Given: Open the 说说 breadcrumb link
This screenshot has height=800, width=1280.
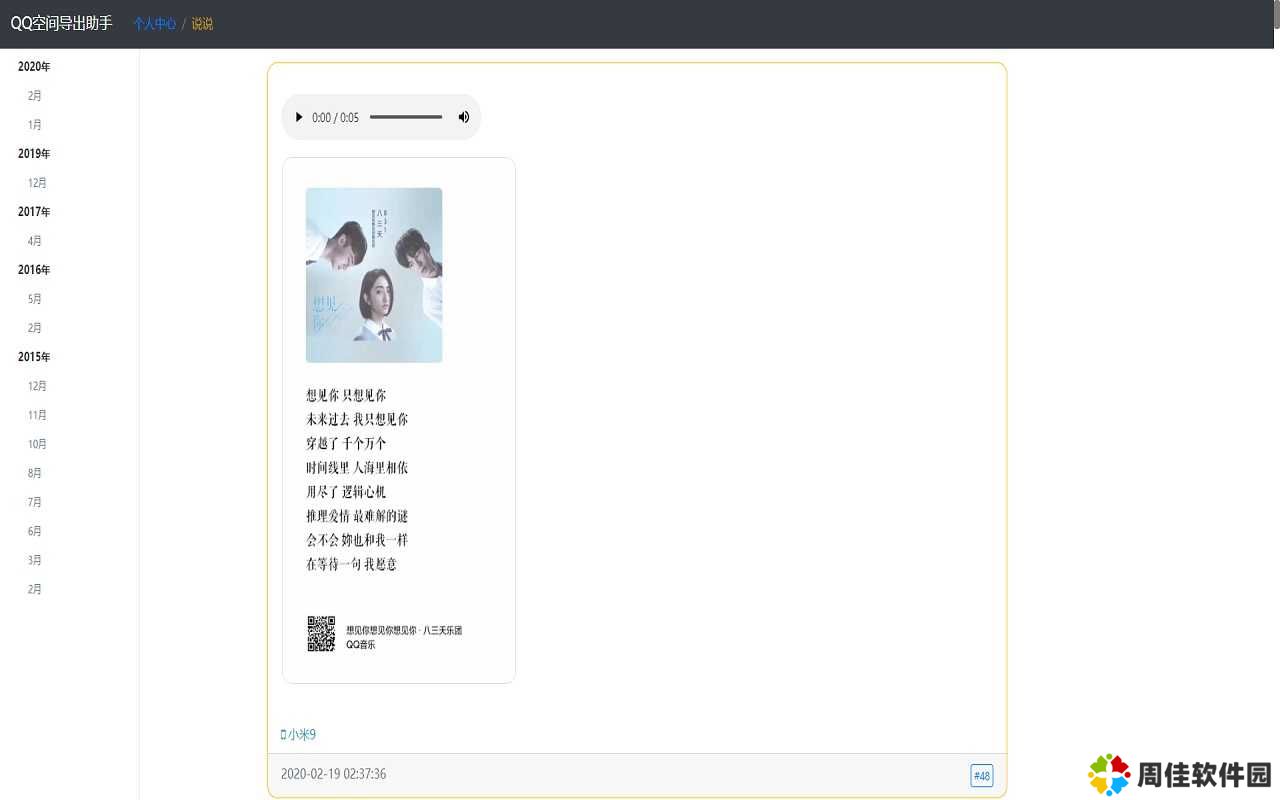Looking at the screenshot, I should [x=202, y=24].
